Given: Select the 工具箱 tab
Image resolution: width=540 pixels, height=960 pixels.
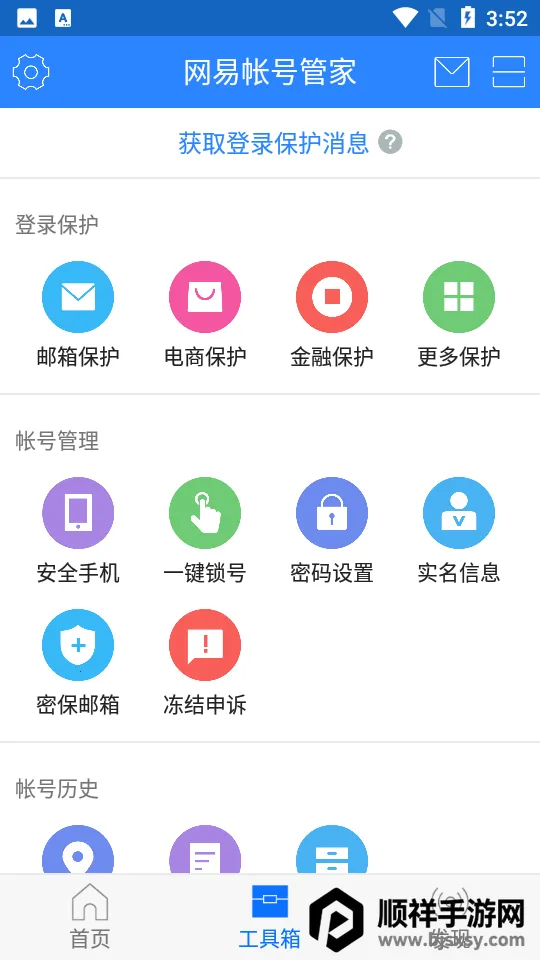Looking at the screenshot, I should [x=269, y=917].
